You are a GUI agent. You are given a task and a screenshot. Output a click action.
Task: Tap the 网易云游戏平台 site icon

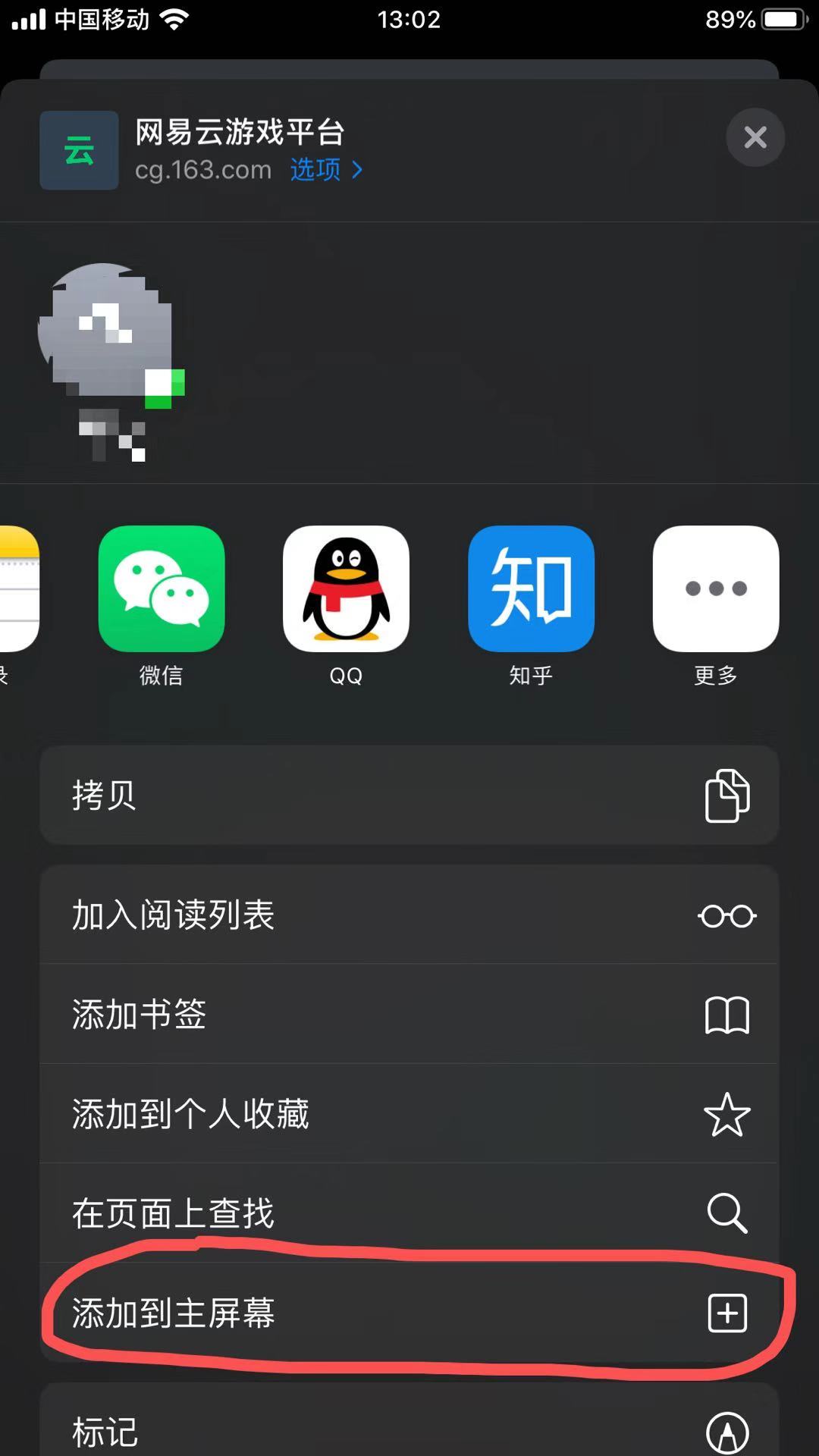coord(79,149)
